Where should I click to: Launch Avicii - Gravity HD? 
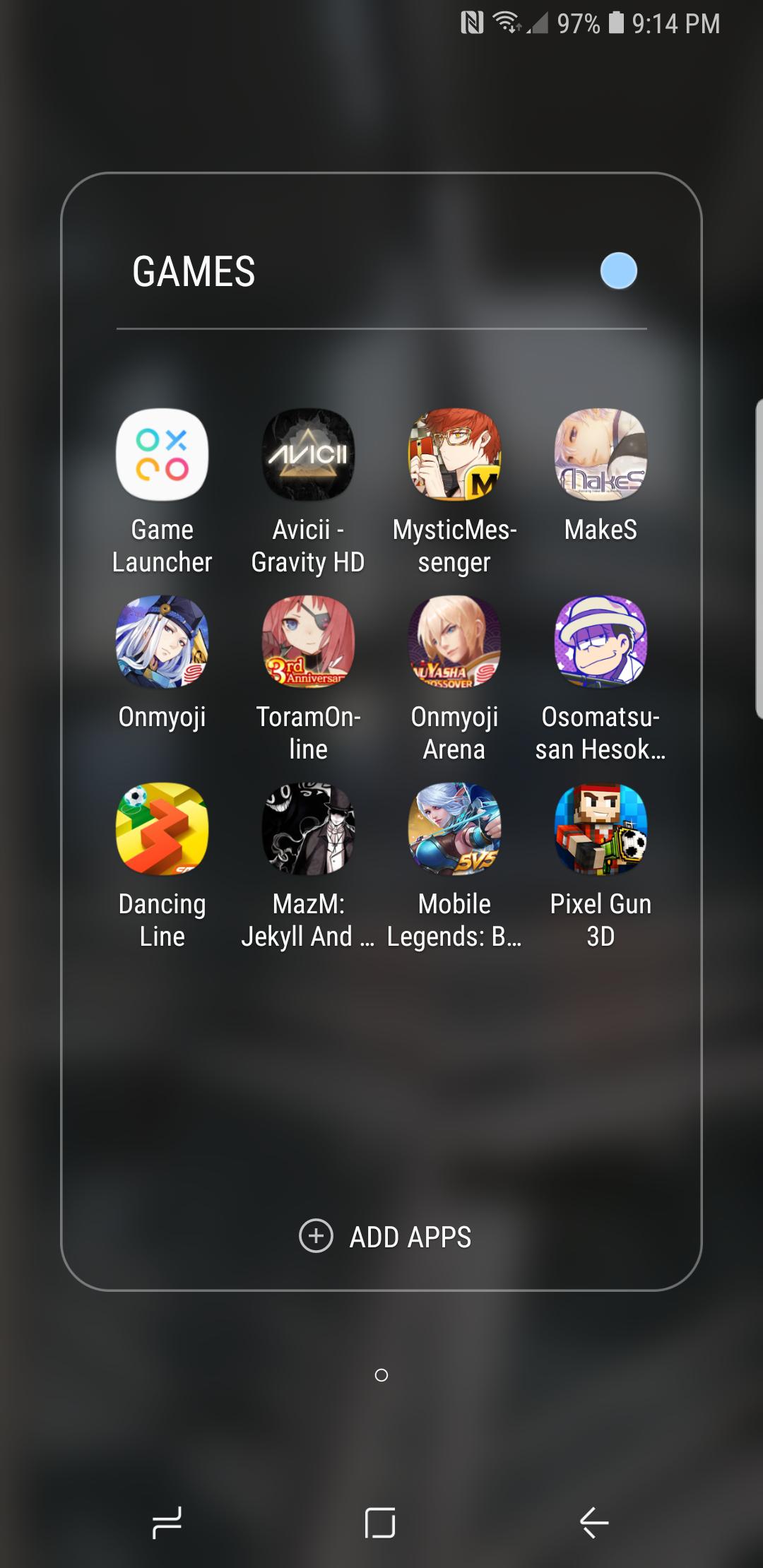tap(308, 455)
